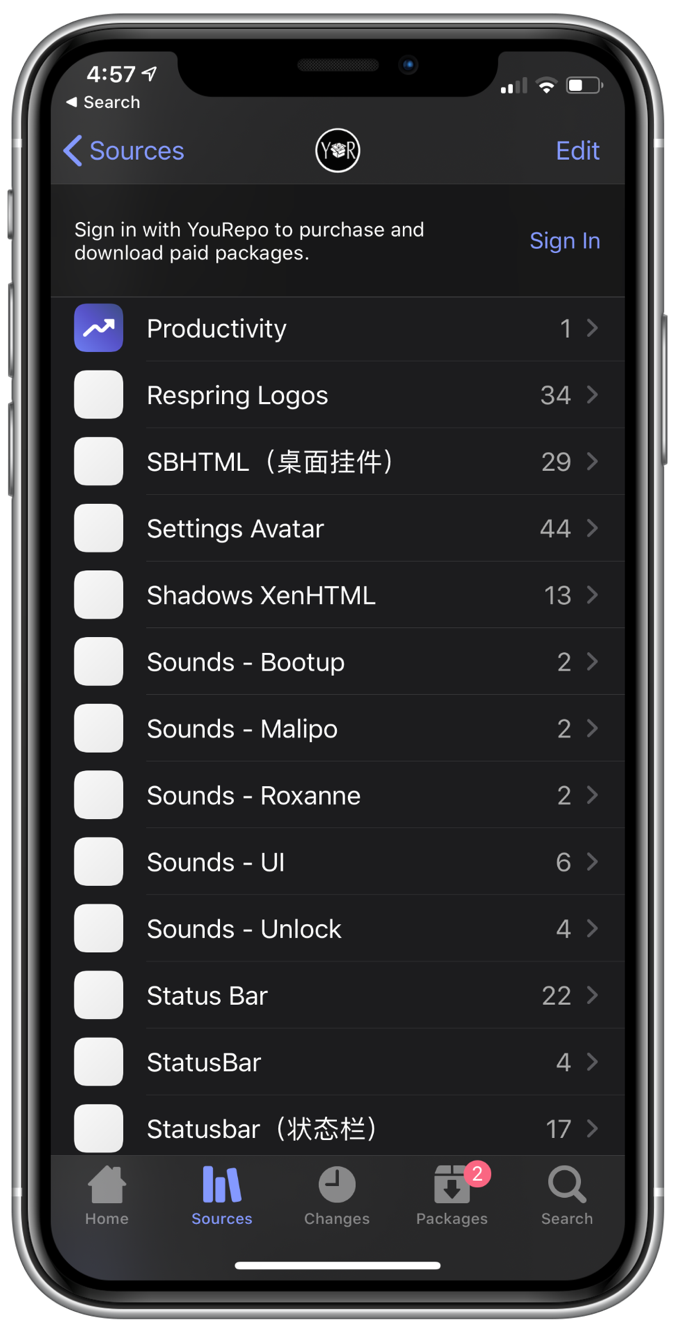675x1336 pixels.
Task: Tap the Edit button
Action: 577,151
